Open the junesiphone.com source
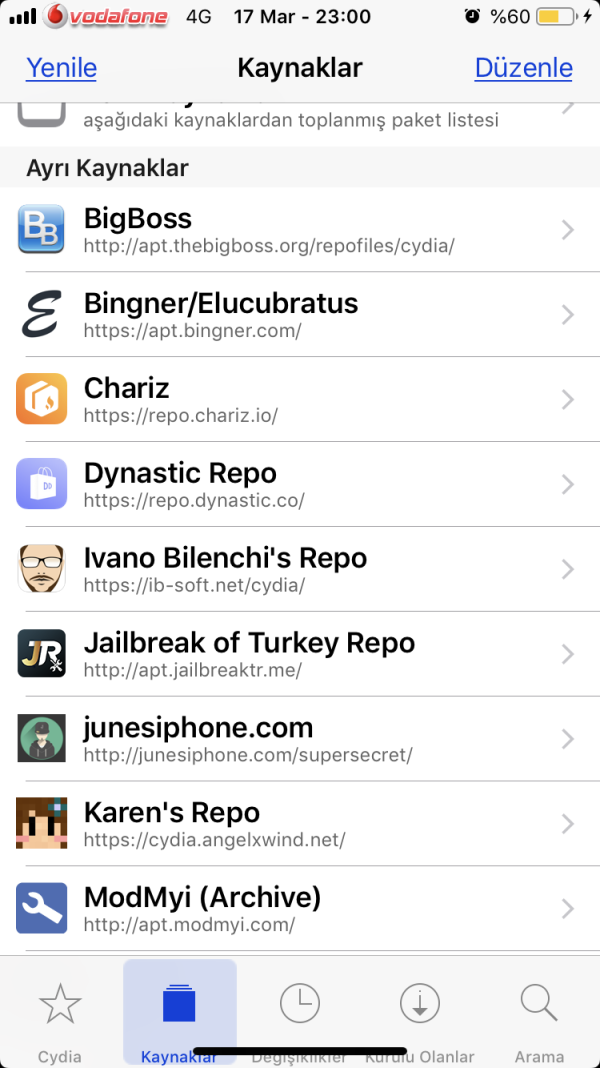The image size is (600, 1068). 300,740
